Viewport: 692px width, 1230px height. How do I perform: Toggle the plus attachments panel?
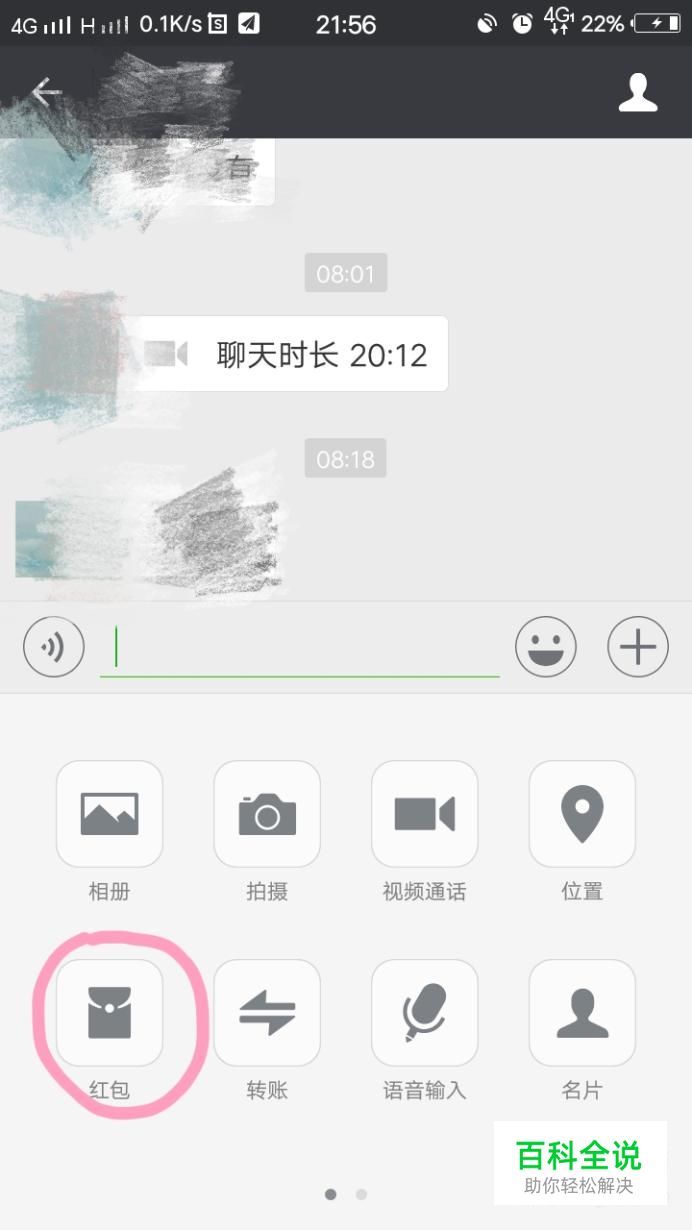click(x=638, y=647)
